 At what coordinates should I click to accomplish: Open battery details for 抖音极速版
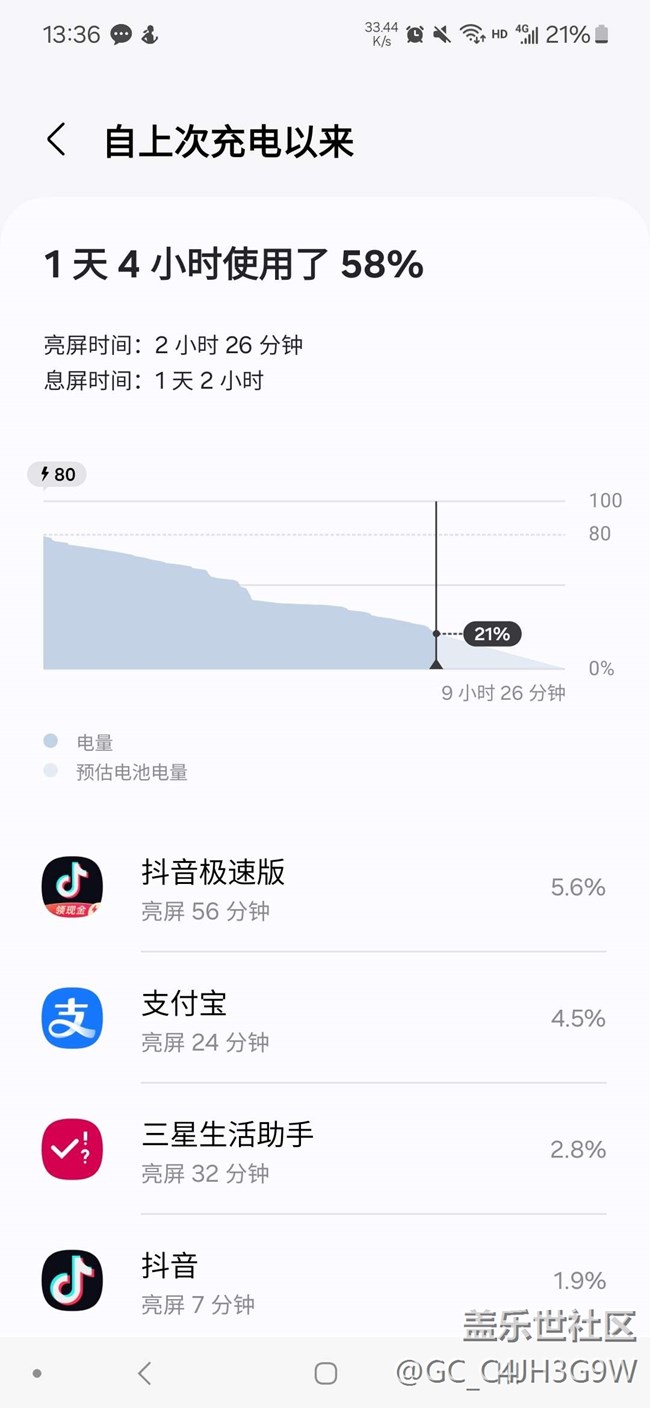click(324, 887)
